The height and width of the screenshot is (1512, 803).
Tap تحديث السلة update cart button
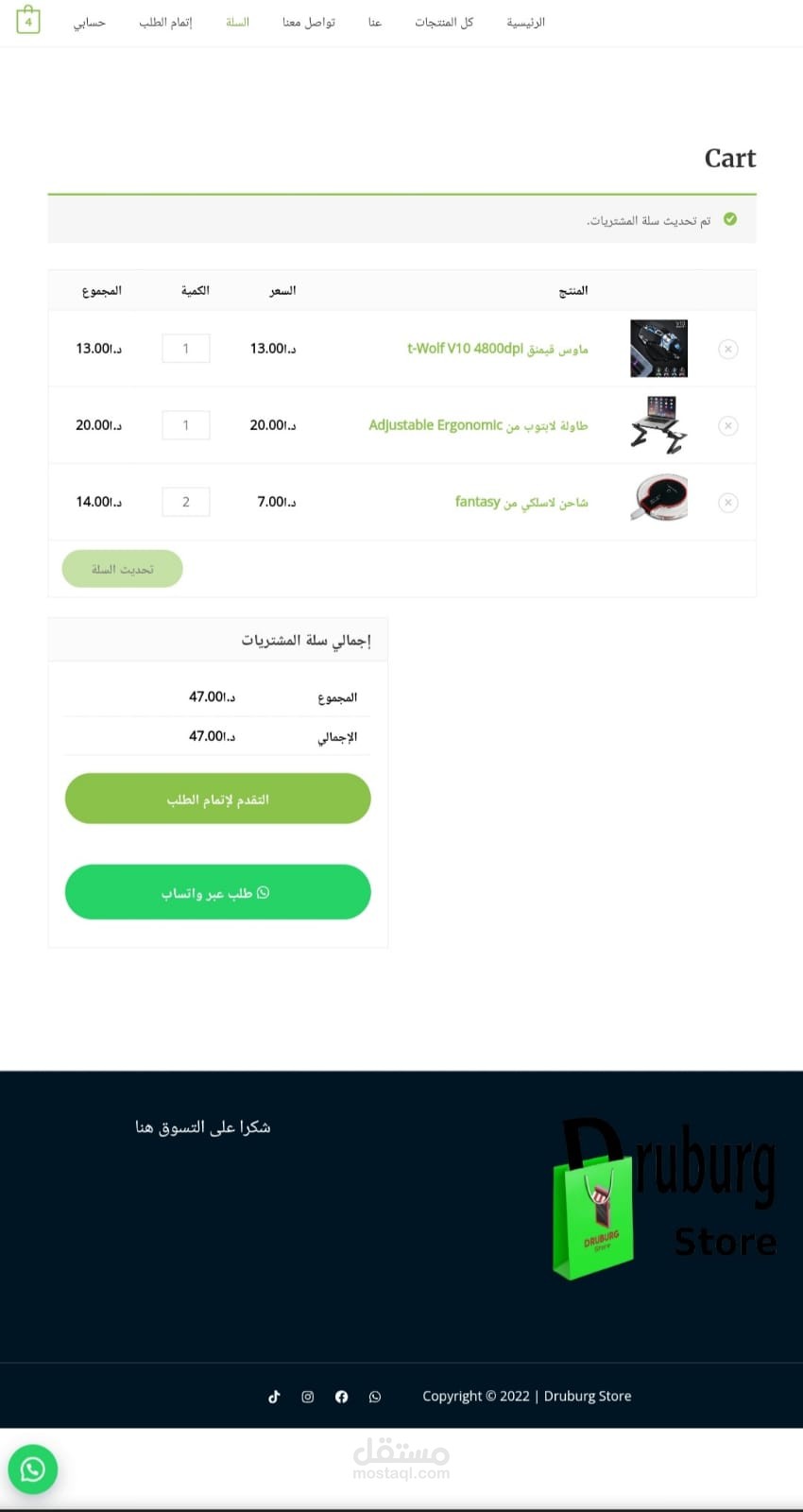point(122,569)
